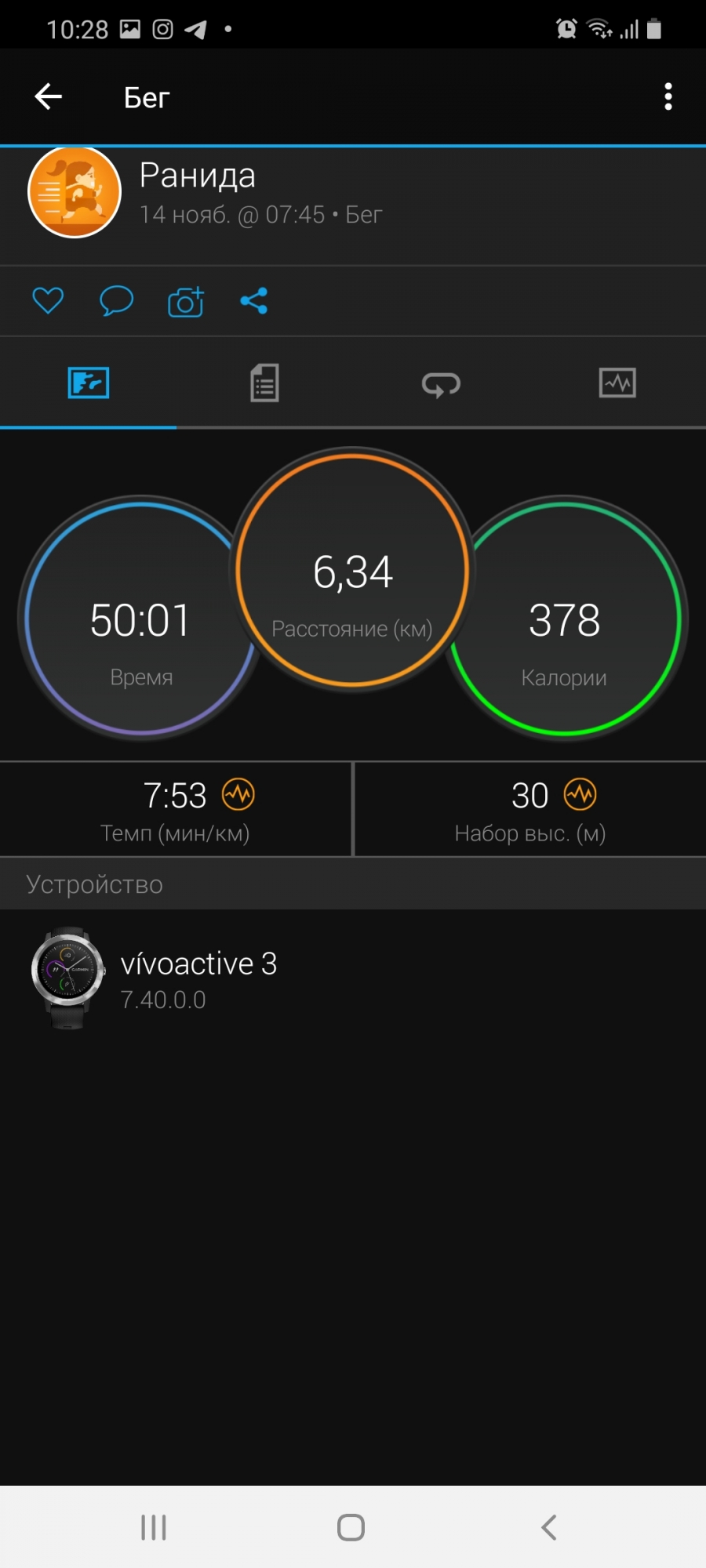Go back using the arrow in header

pos(49,97)
